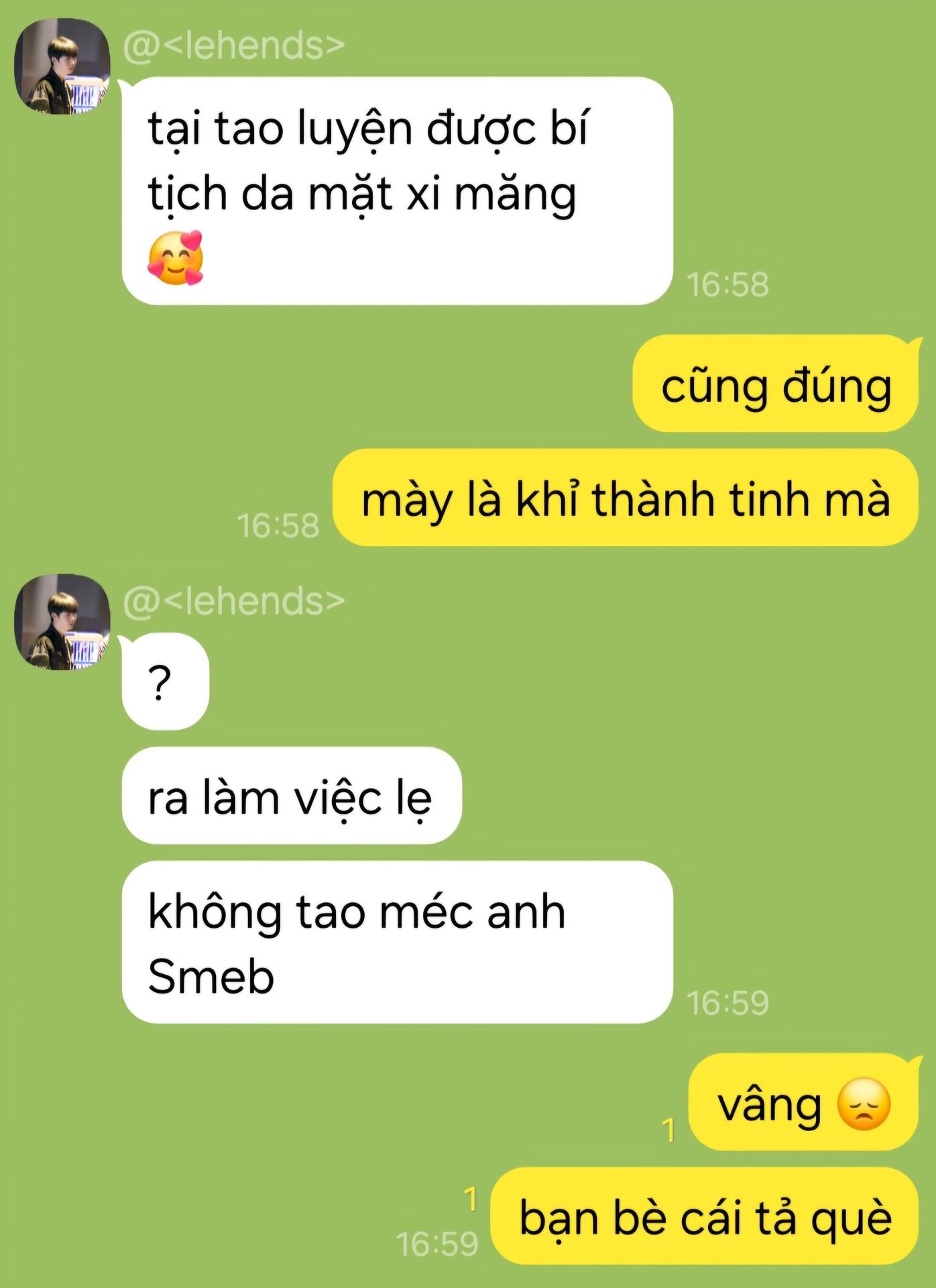Open lehends' avatar above the xi măng message
Image resolution: width=936 pixels, height=1288 pixels.
(62, 66)
